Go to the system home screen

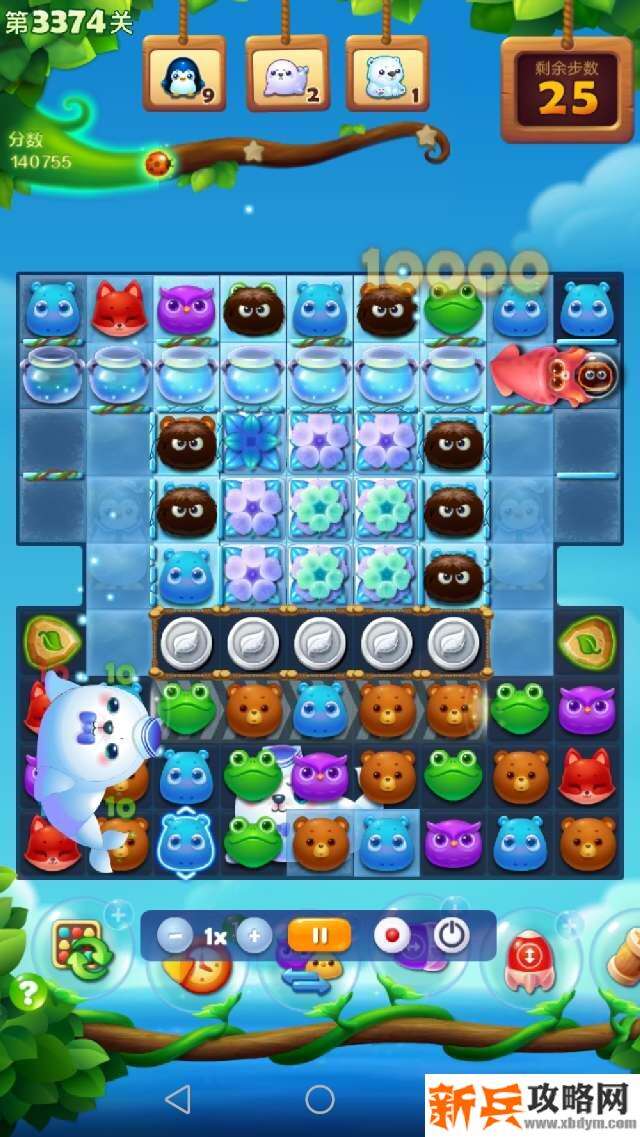(x=320, y=1099)
